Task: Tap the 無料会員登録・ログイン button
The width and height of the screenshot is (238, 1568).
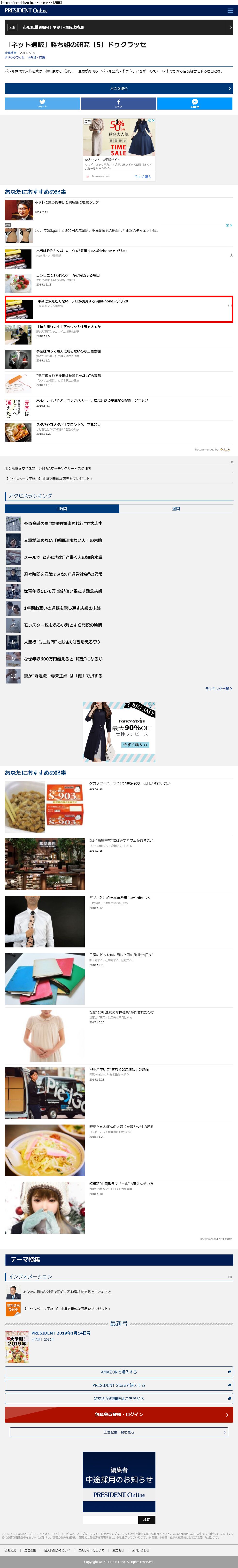Action: [x=119, y=1414]
